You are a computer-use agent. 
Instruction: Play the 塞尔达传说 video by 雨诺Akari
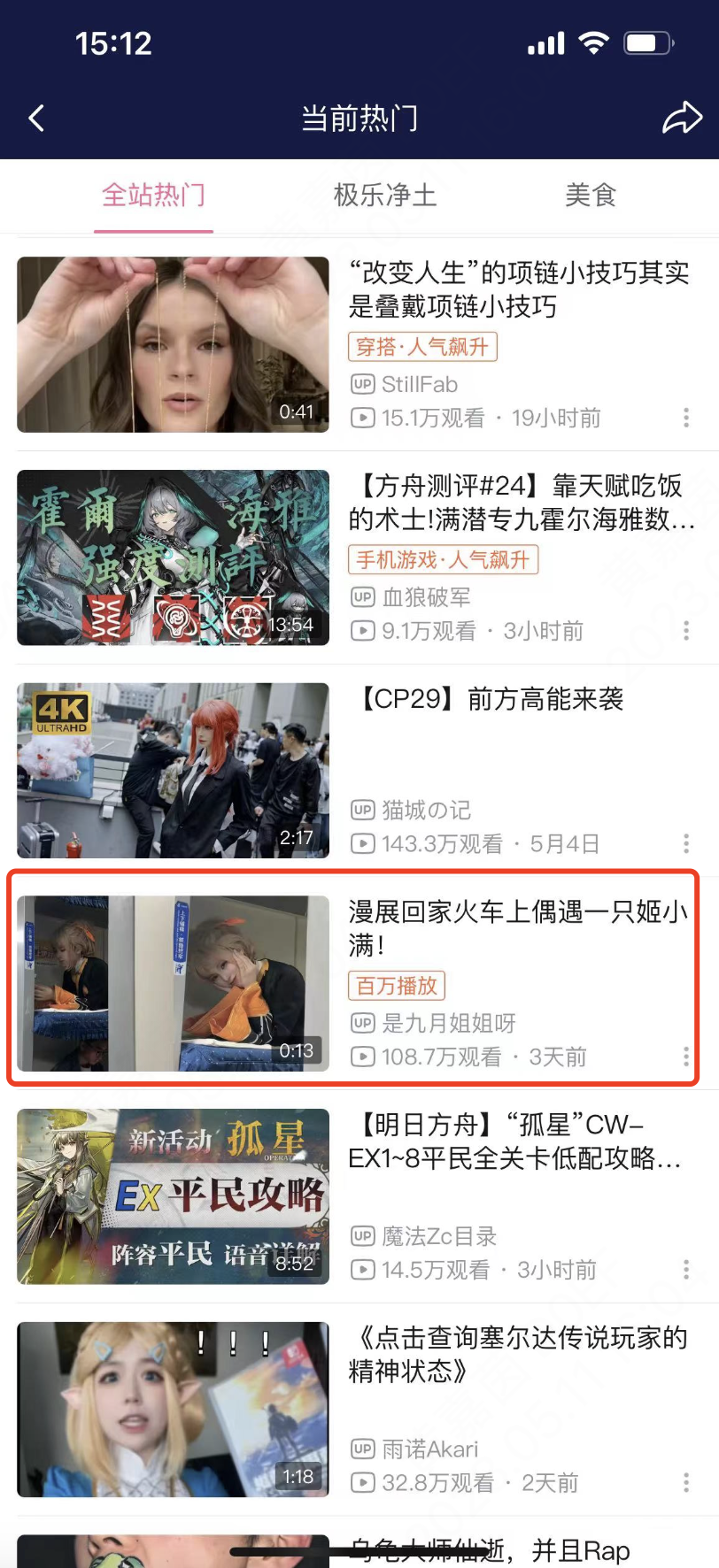(174, 1409)
